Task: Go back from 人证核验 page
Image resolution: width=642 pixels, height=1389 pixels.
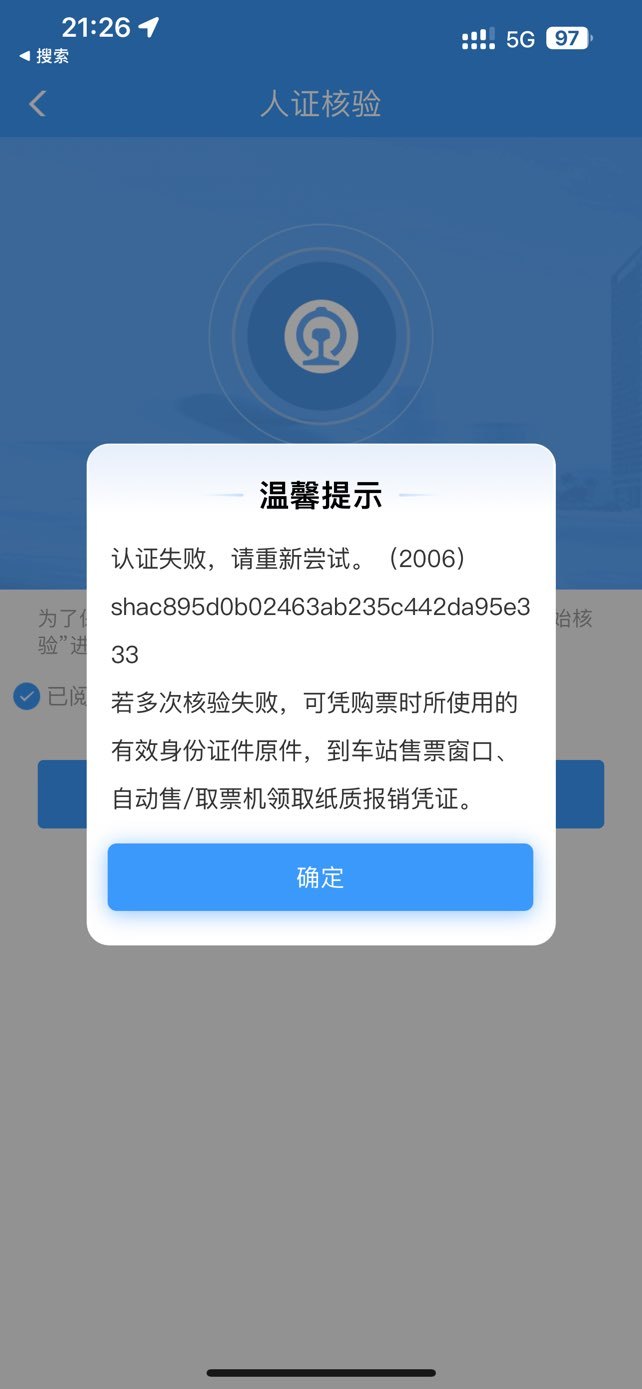Action: pos(38,103)
